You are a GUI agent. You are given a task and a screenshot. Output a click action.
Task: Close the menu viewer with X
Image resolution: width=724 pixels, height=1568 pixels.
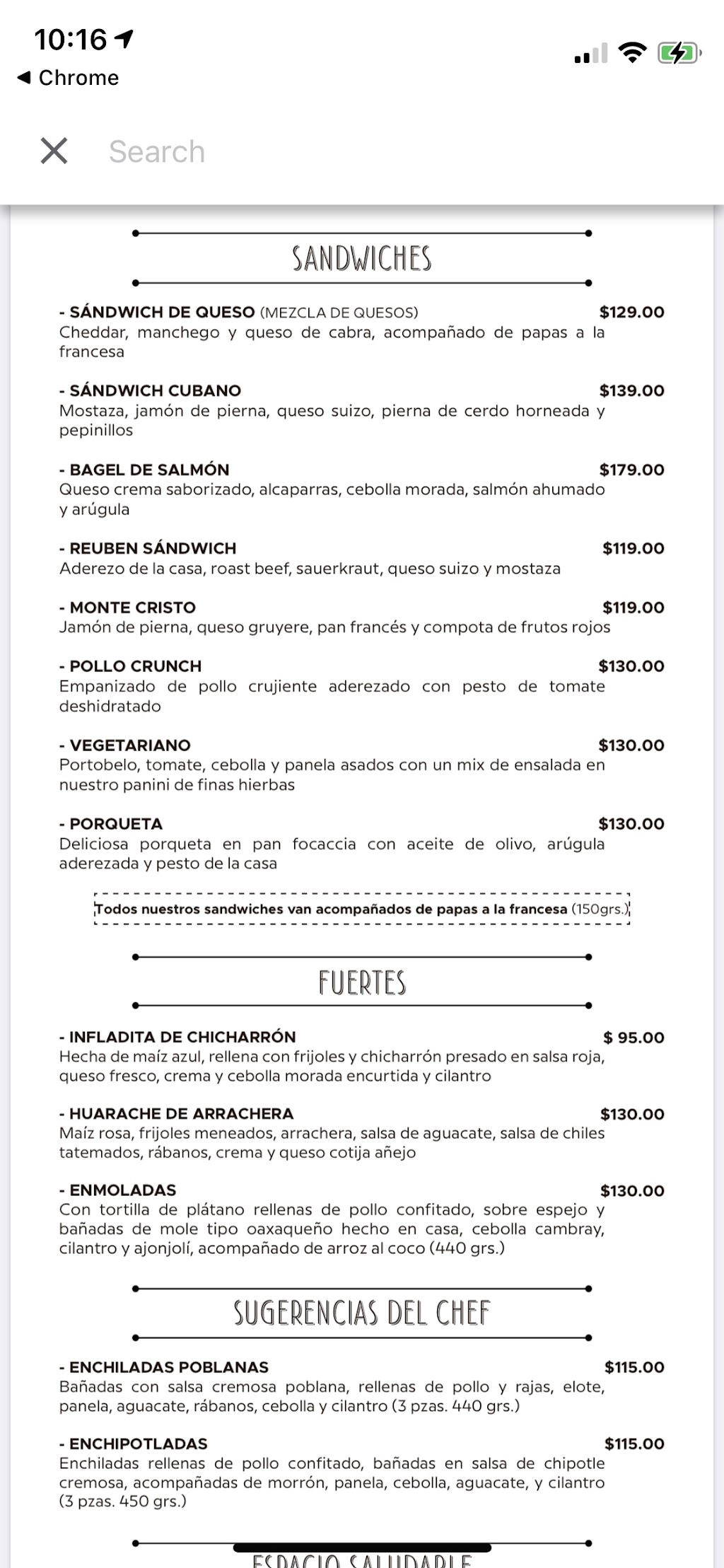tap(54, 151)
